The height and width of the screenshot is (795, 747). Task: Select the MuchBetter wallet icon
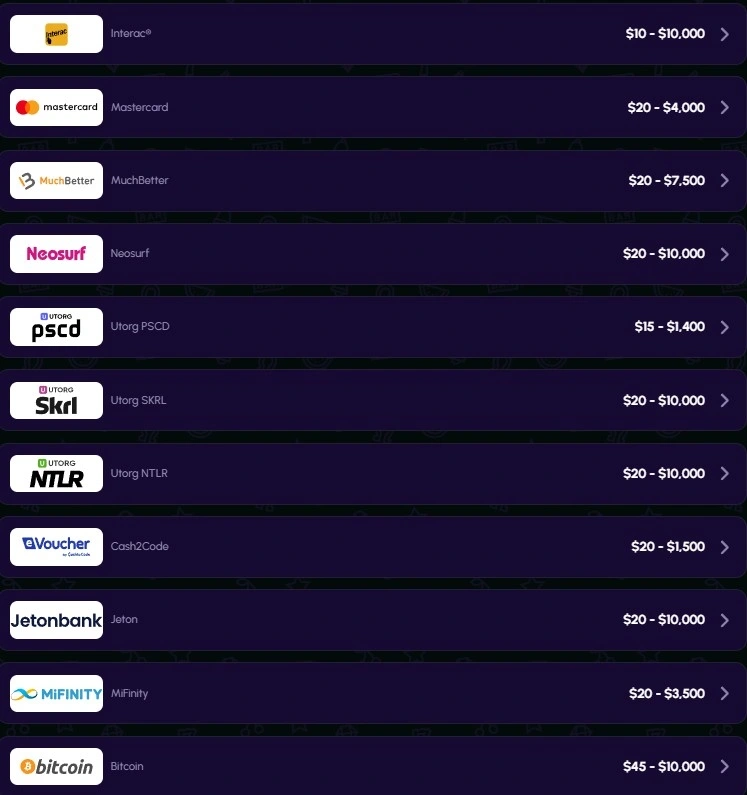click(x=56, y=180)
